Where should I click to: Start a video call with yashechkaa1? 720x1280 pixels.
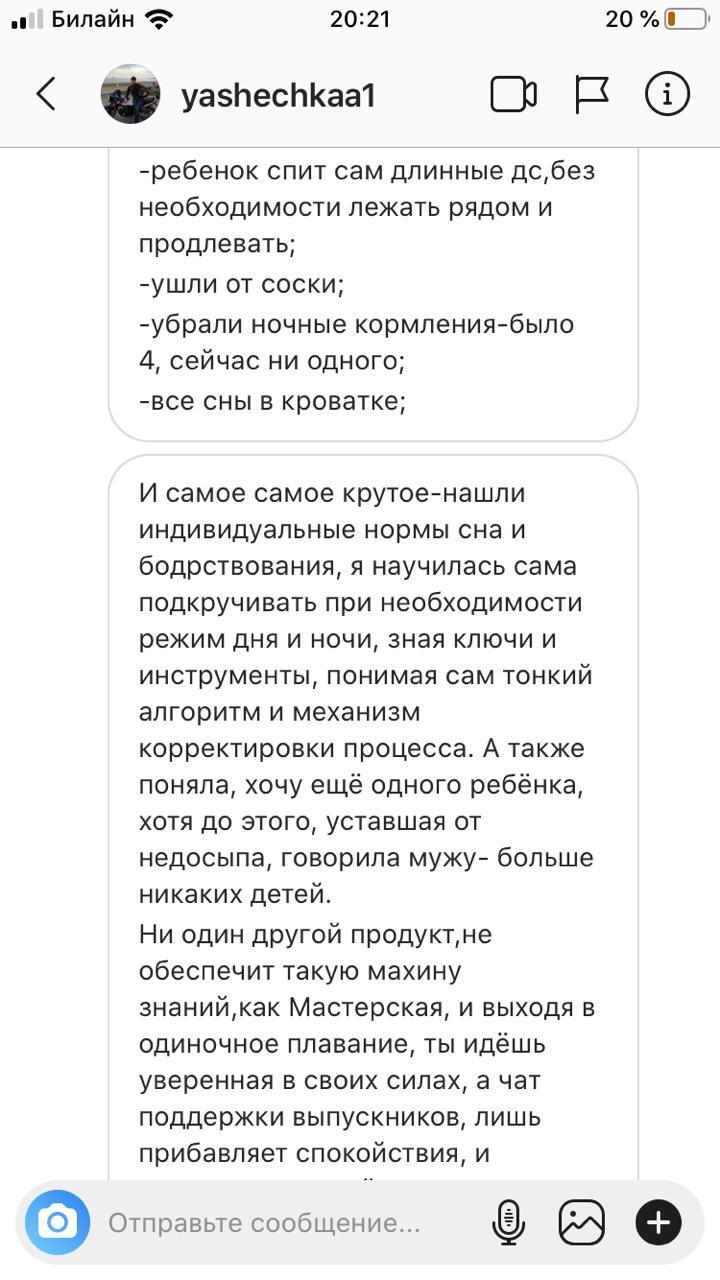pos(513,95)
